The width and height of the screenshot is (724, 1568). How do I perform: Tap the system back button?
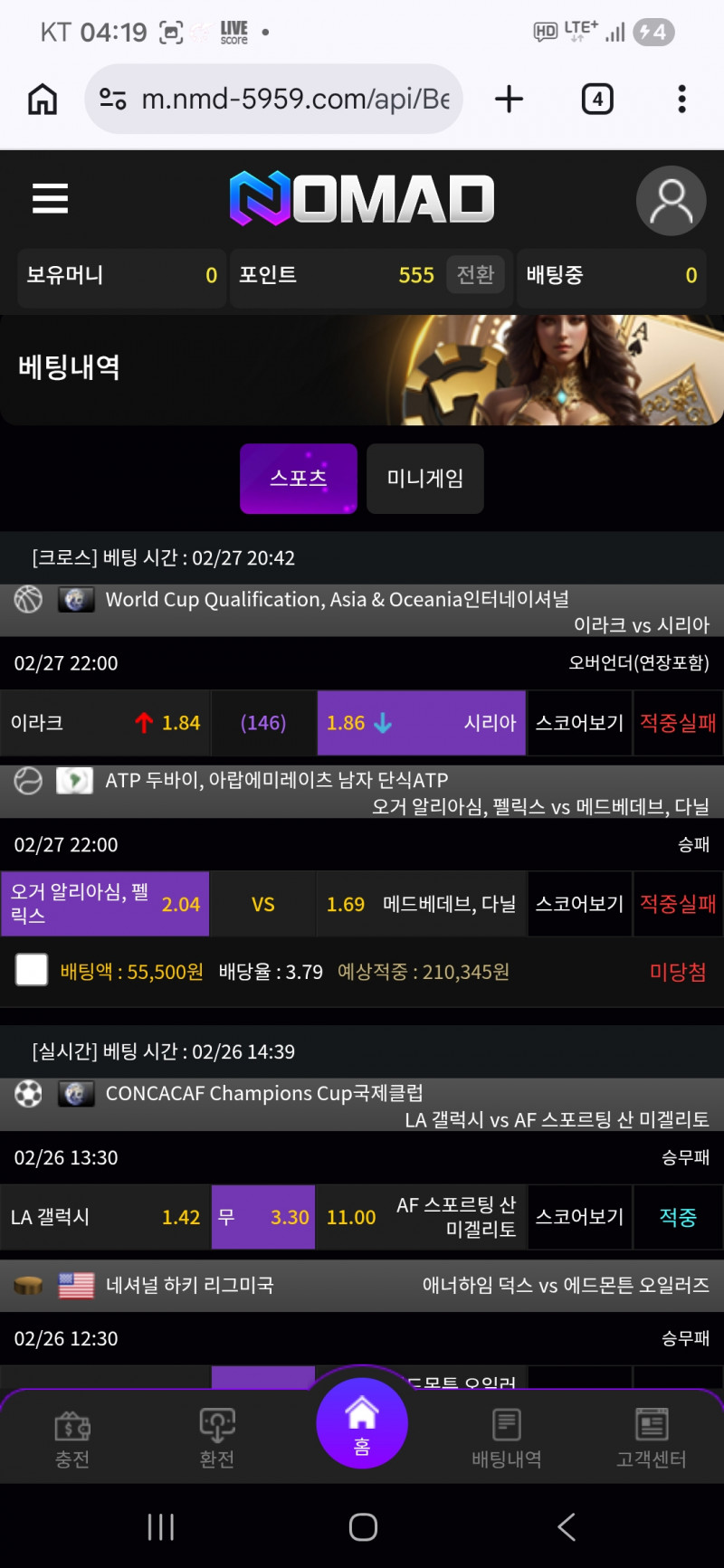pos(567,1527)
